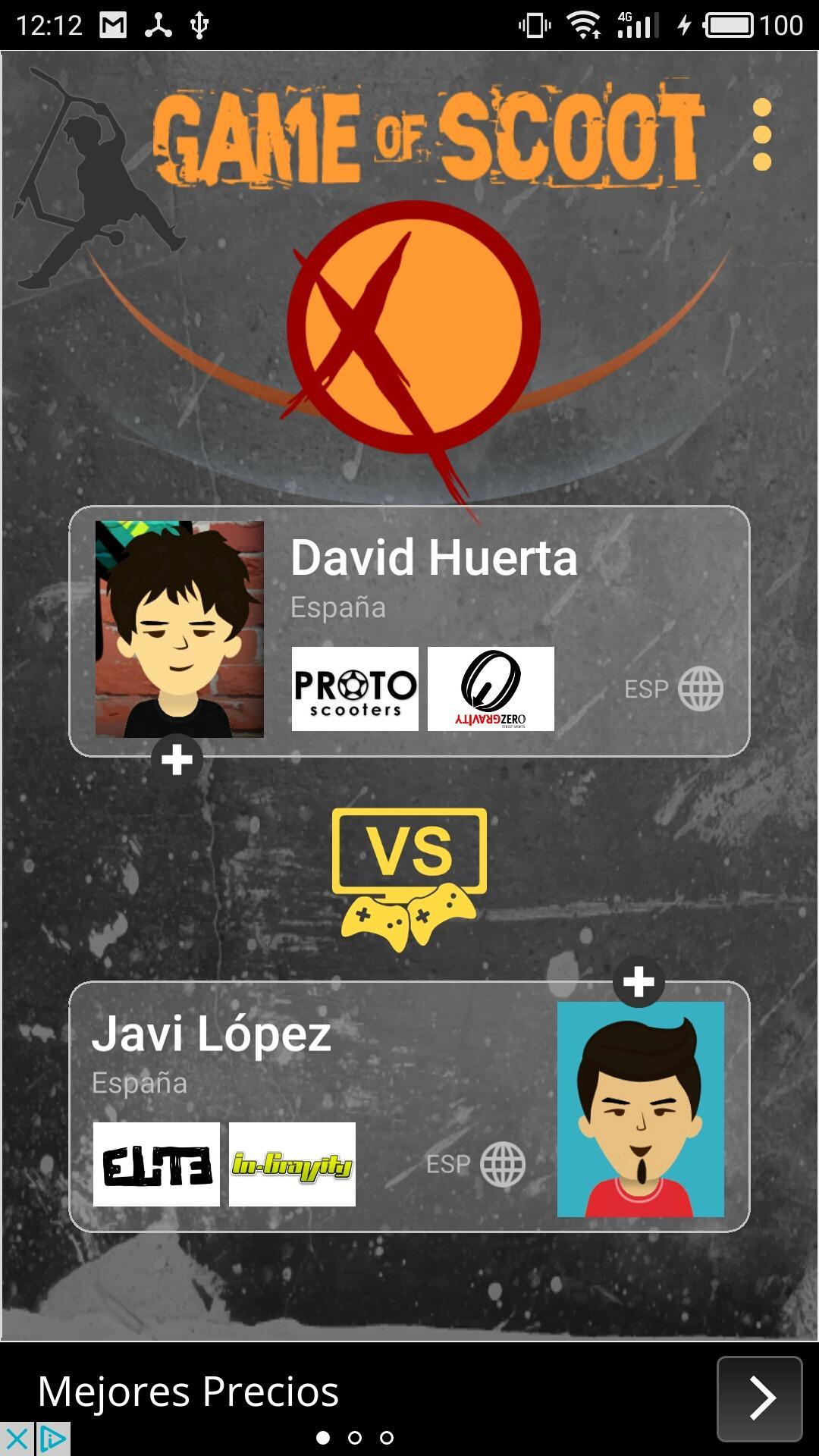Start the match with the VS button
The height and width of the screenshot is (1456, 819).
(409, 878)
